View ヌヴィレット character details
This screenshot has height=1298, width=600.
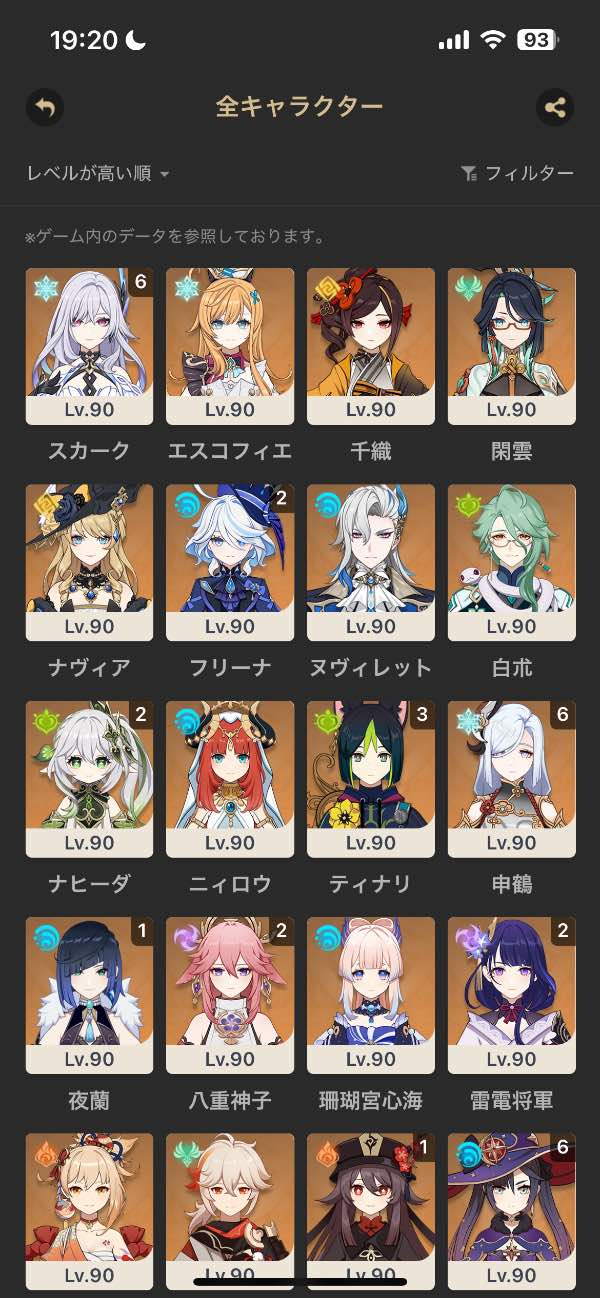point(371,562)
